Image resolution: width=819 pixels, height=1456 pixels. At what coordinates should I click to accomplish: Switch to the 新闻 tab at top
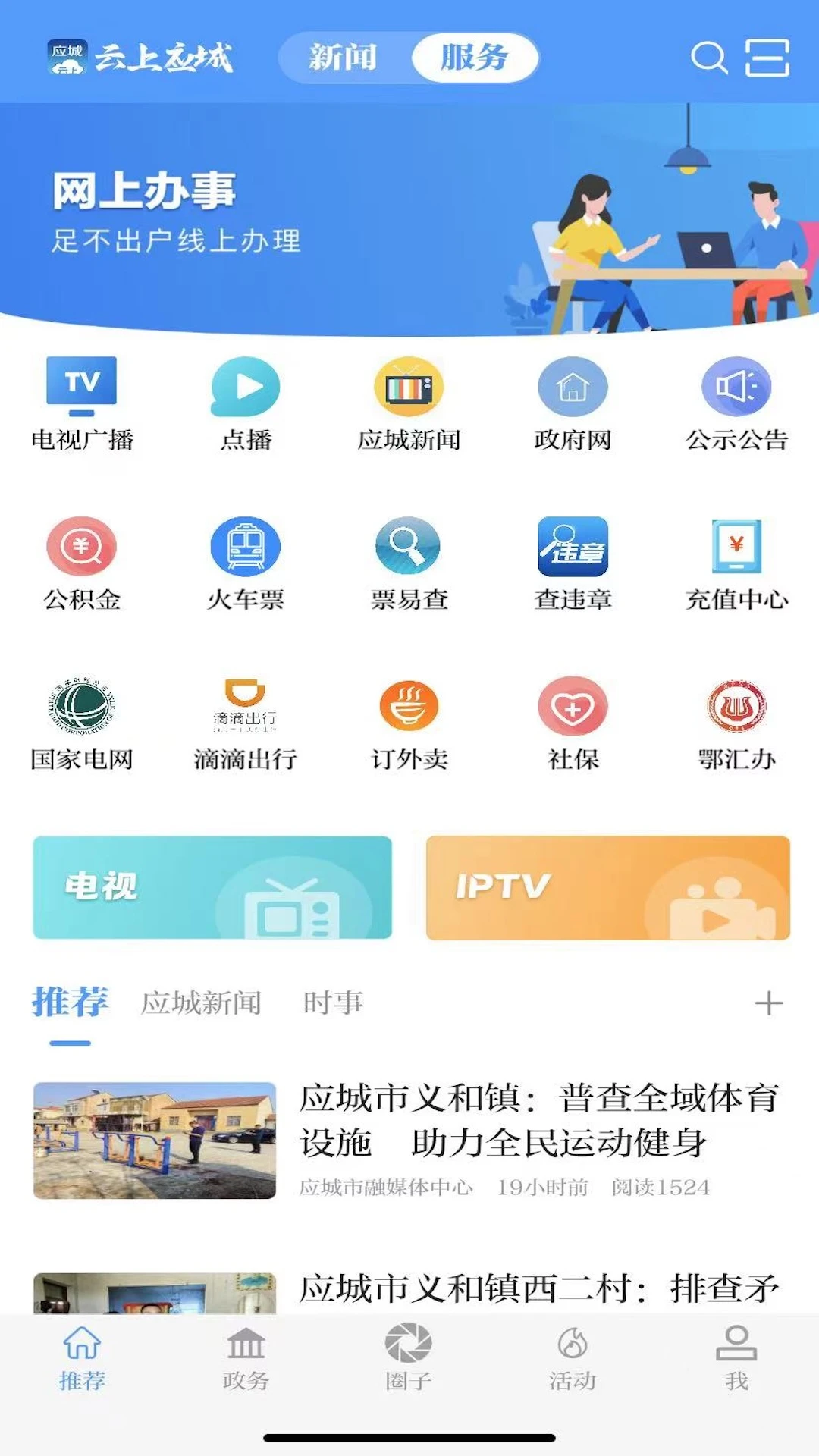pos(340,57)
